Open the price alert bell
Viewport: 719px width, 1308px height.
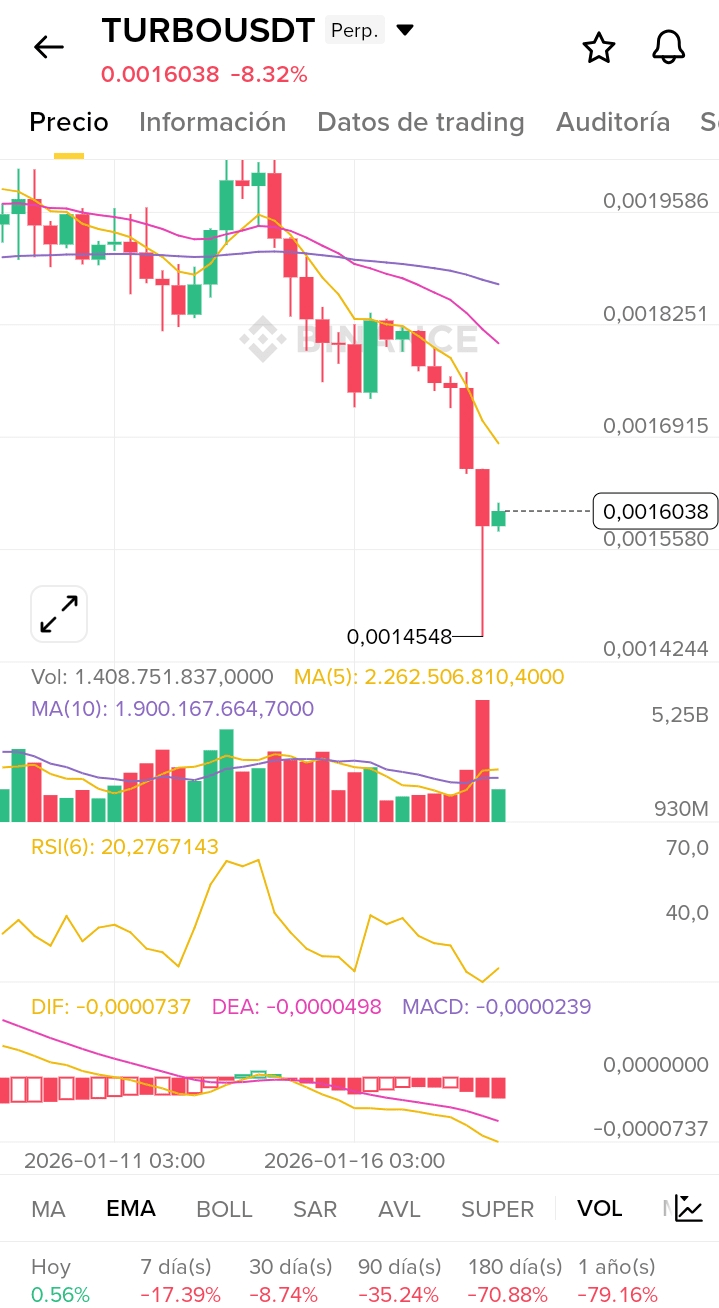668,47
